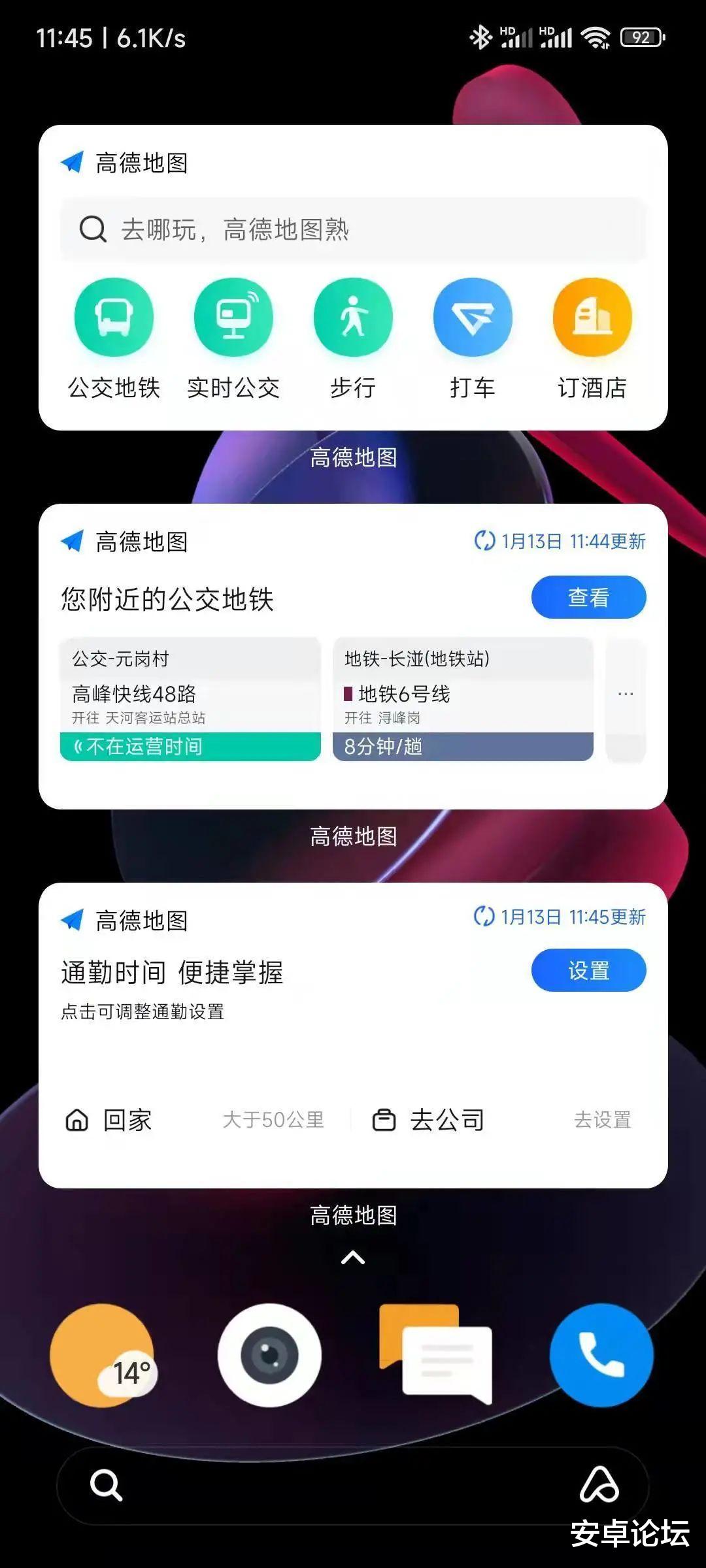Check the 14° weather app
This screenshot has height=1568, width=706.
(x=107, y=1357)
